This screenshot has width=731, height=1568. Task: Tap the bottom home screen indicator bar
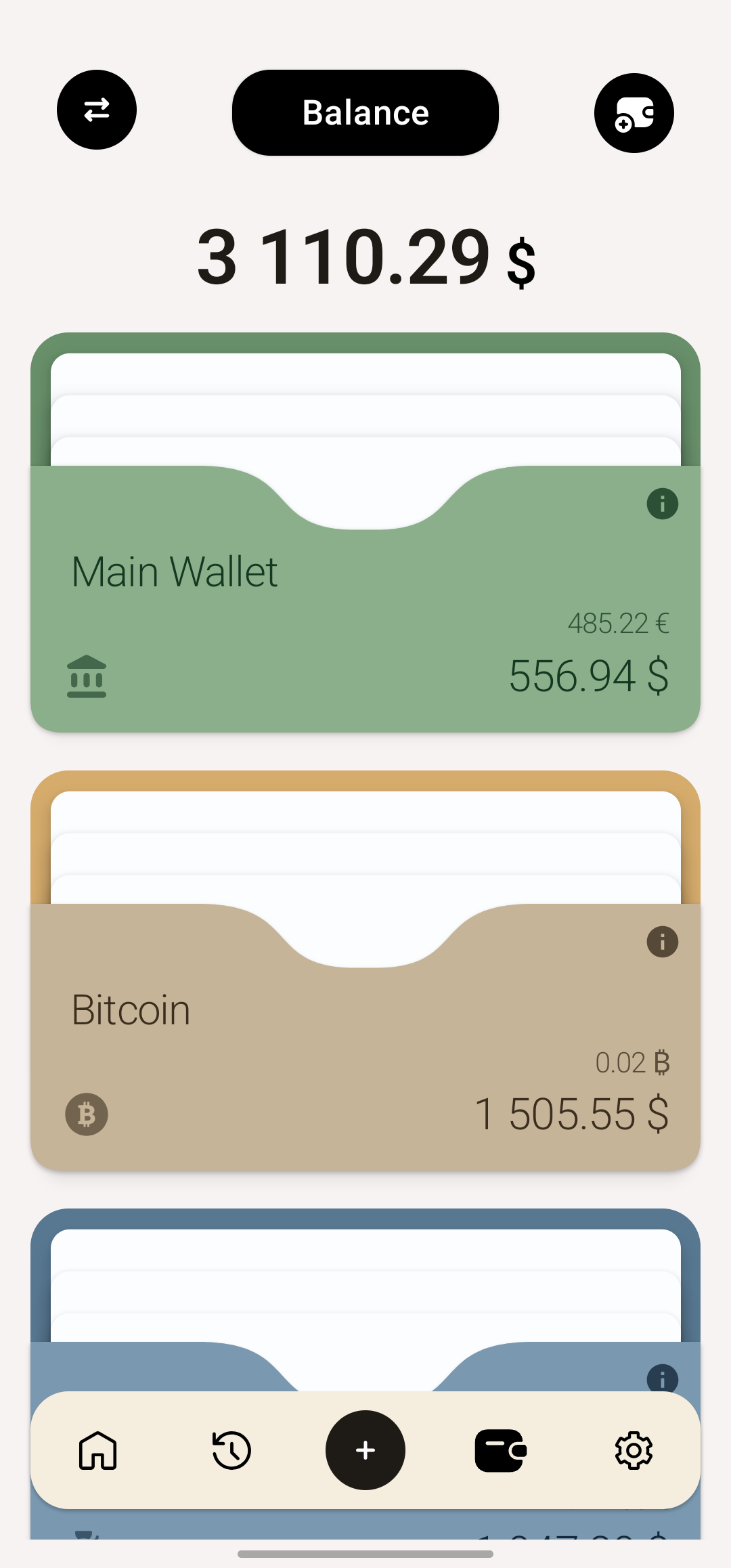tap(365, 1554)
